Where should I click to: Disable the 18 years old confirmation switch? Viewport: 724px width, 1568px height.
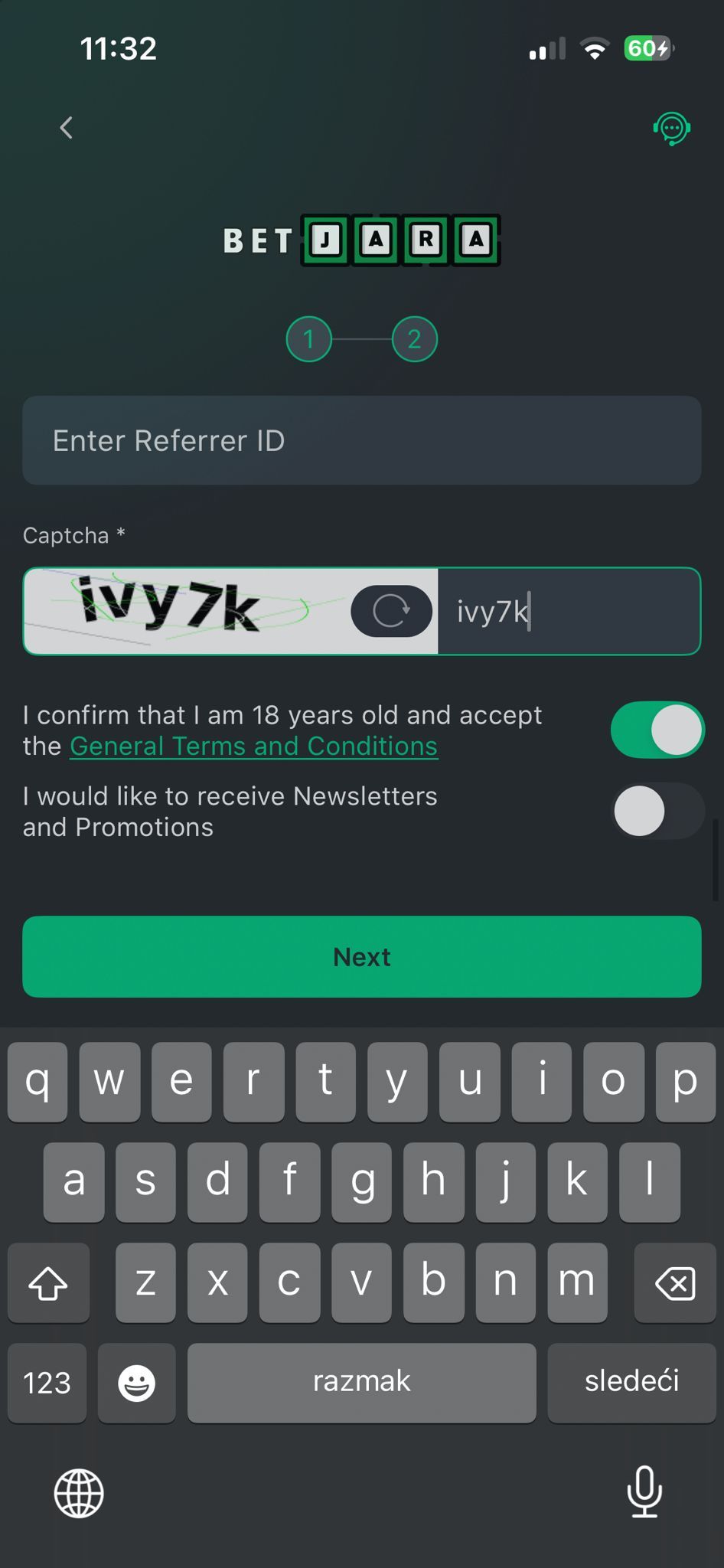tap(657, 730)
